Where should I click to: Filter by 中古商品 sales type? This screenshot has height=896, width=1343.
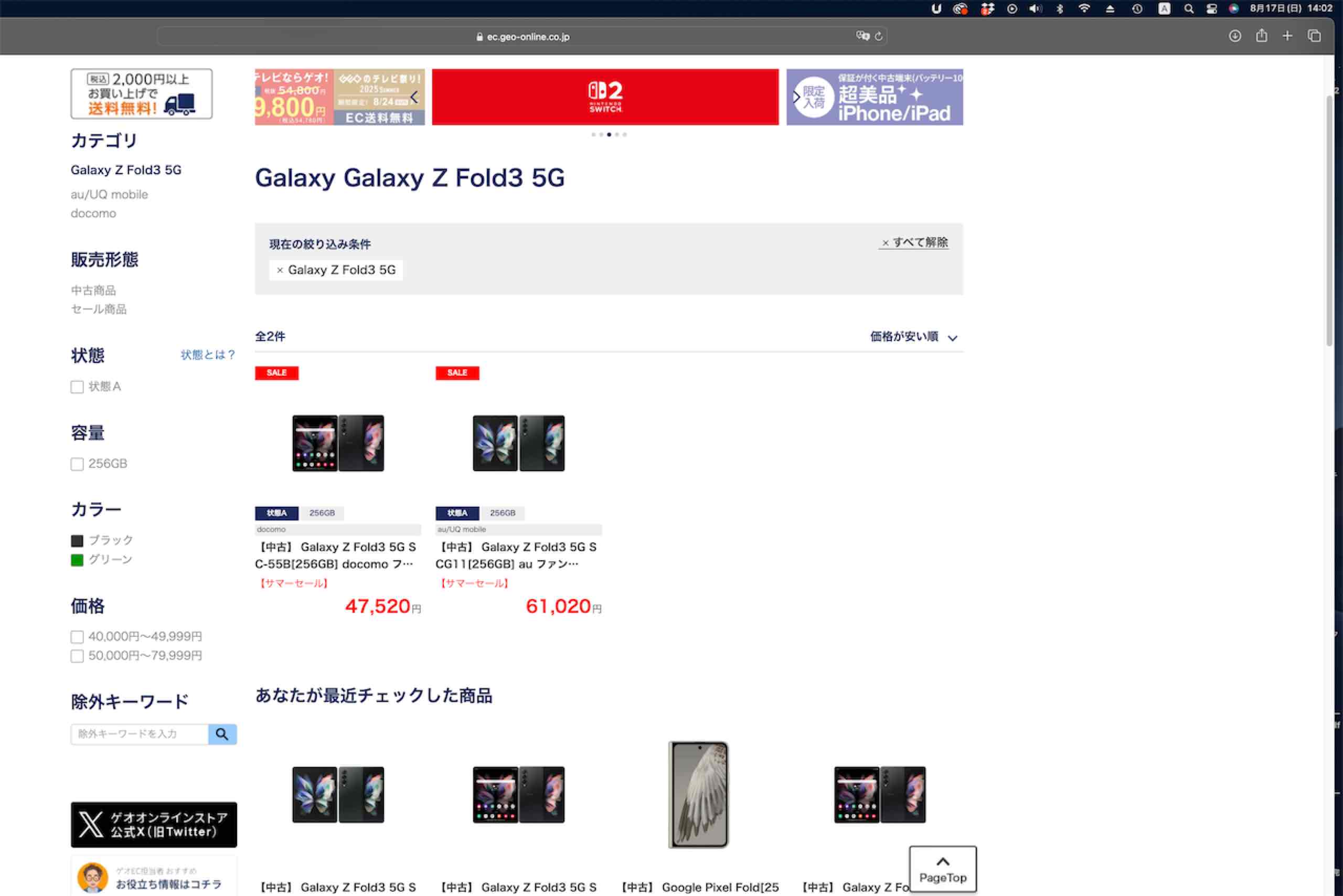pos(93,290)
